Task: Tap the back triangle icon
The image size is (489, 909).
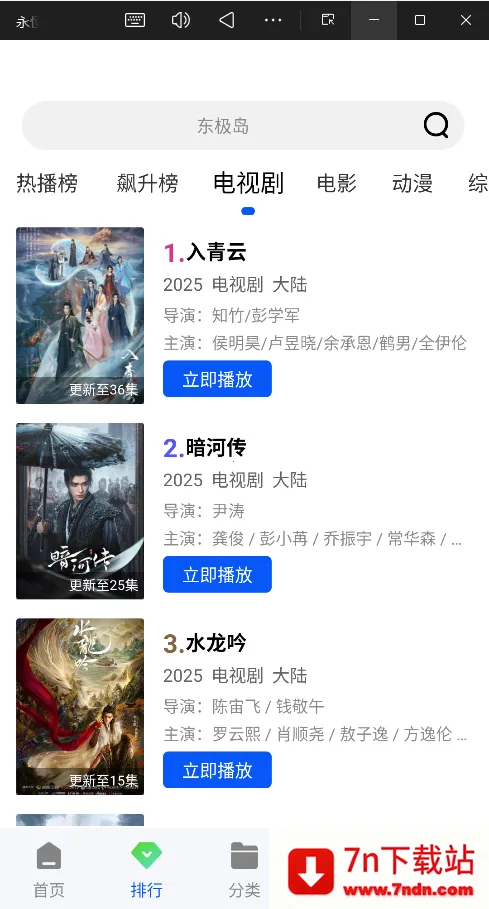Action: click(227, 20)
